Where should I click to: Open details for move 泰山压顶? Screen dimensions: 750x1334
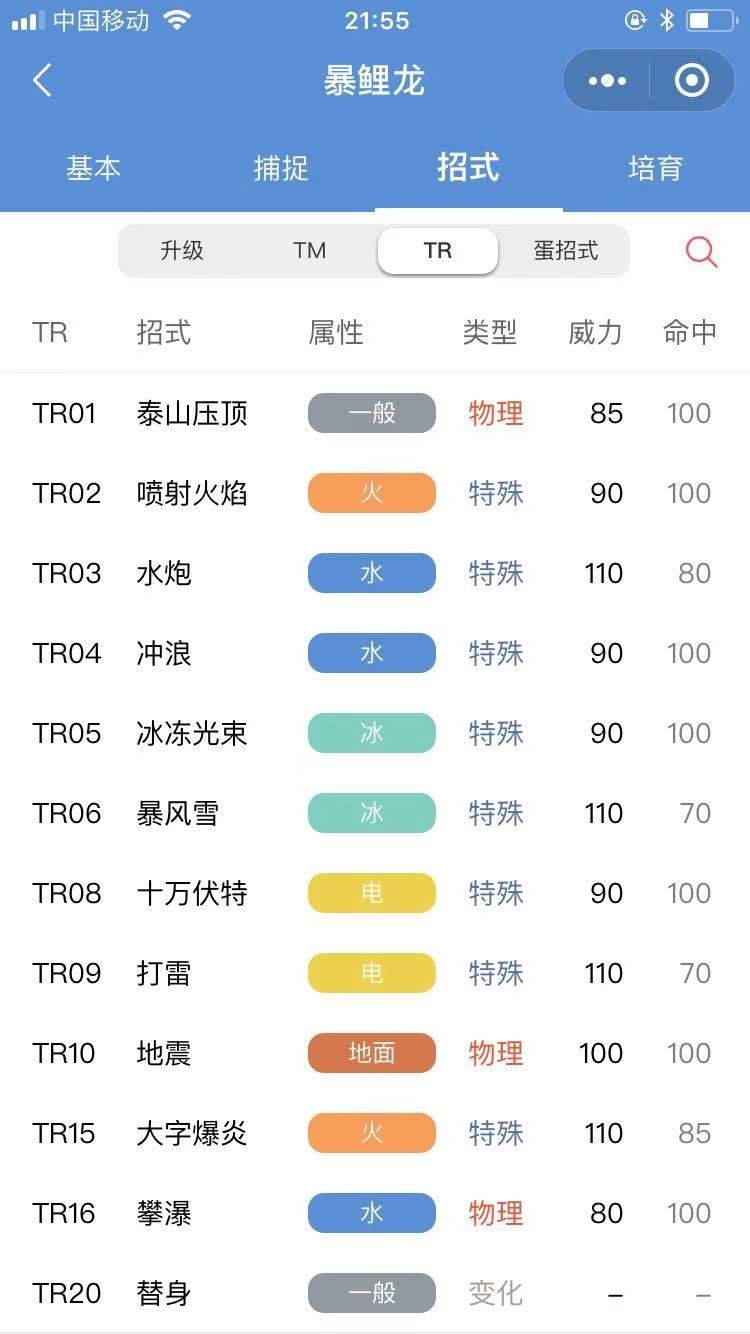[x=193, y=413]
